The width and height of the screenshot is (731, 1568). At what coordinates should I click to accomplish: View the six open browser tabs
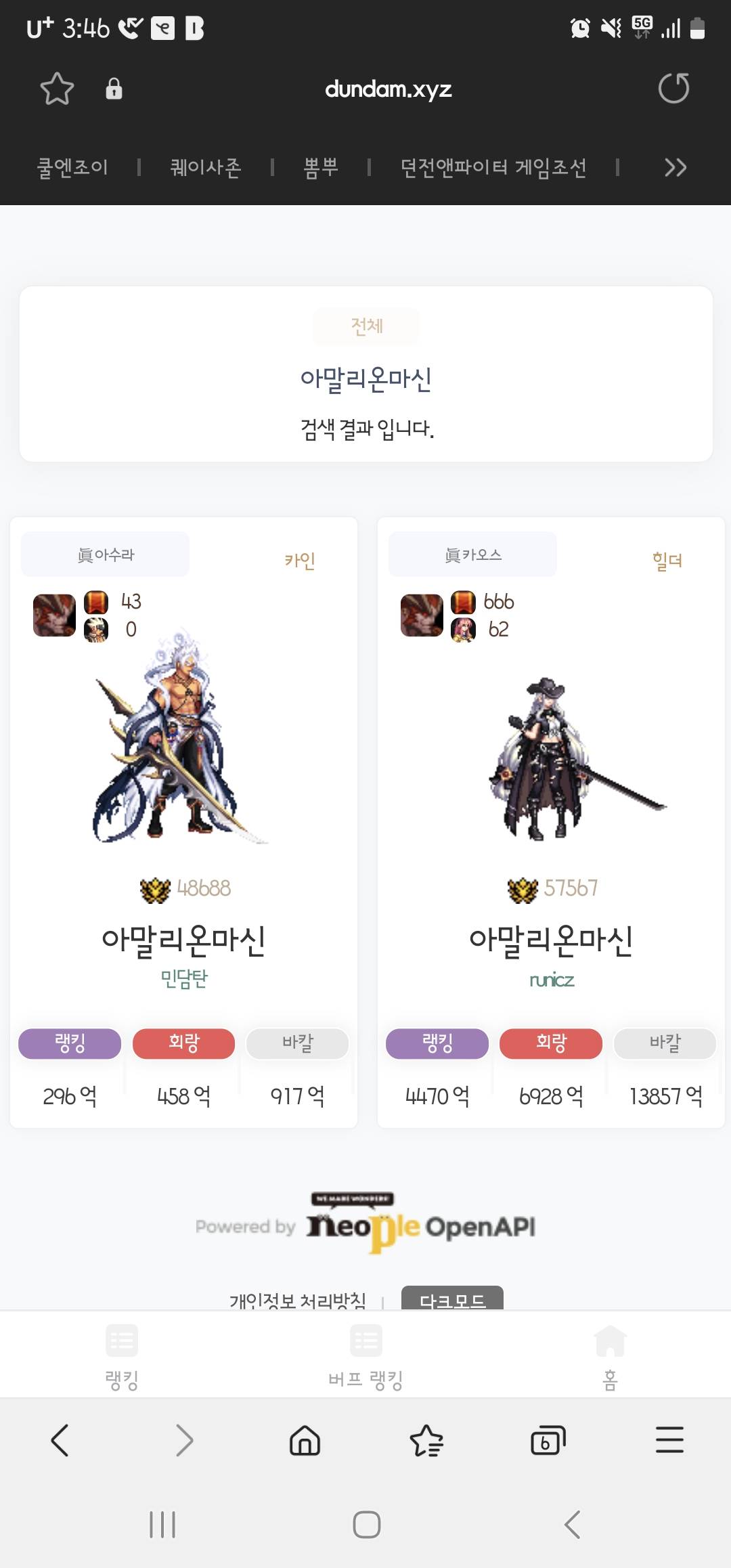(x=548, y=1439)
